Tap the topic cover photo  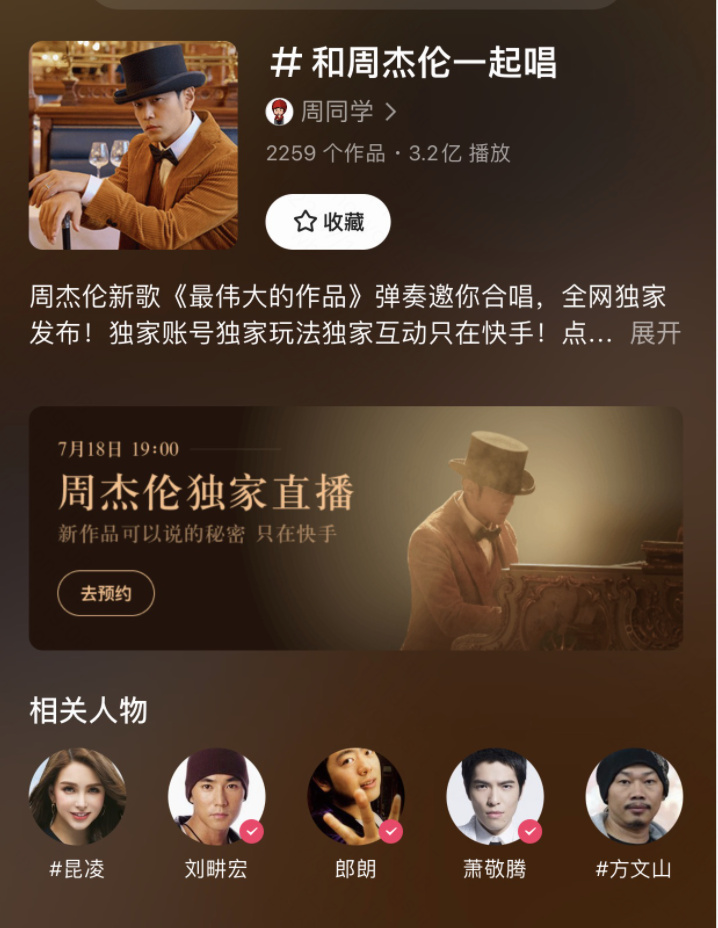click(x=133, y=145)
